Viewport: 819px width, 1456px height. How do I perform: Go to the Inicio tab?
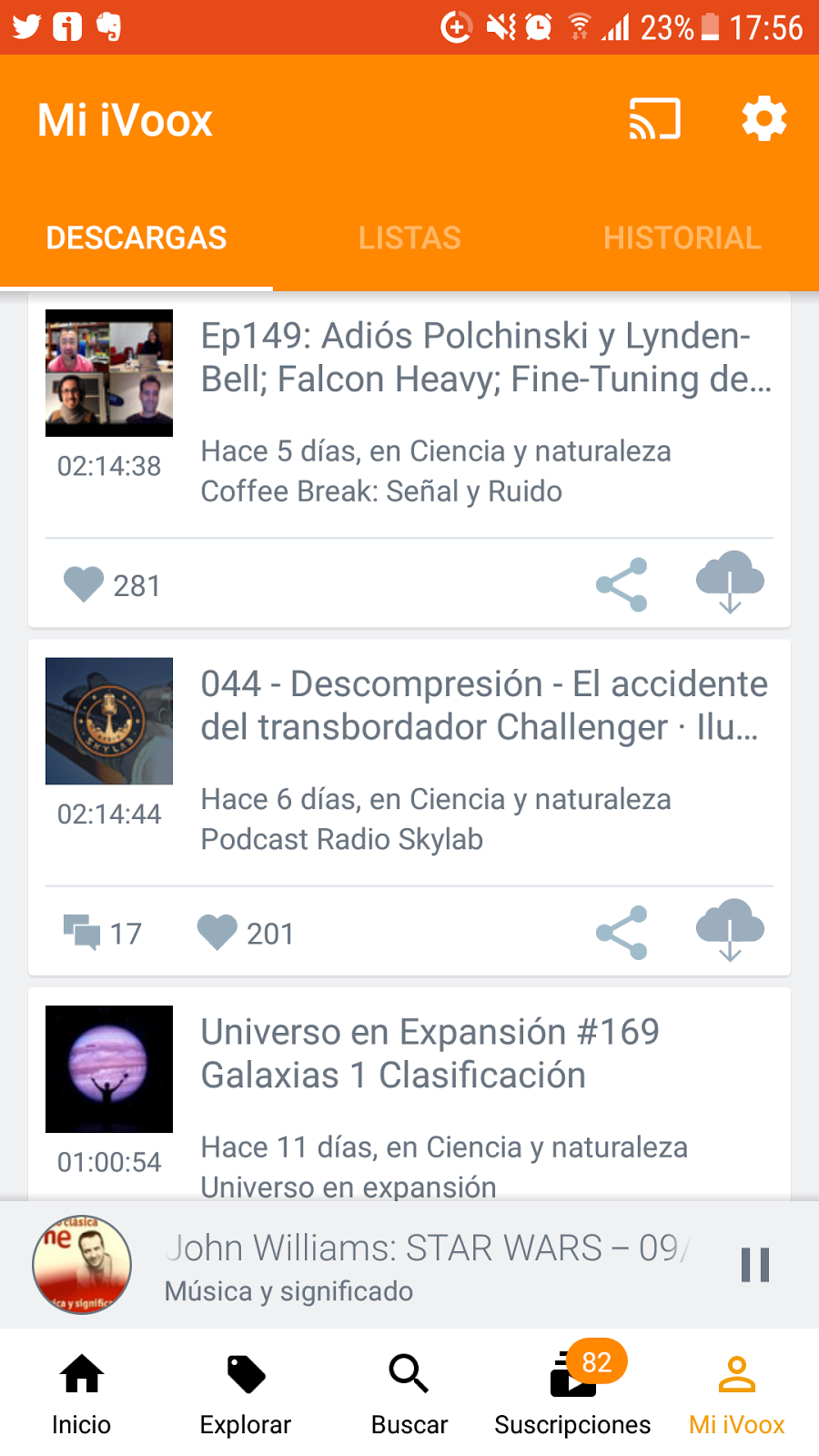point(82,1392)
